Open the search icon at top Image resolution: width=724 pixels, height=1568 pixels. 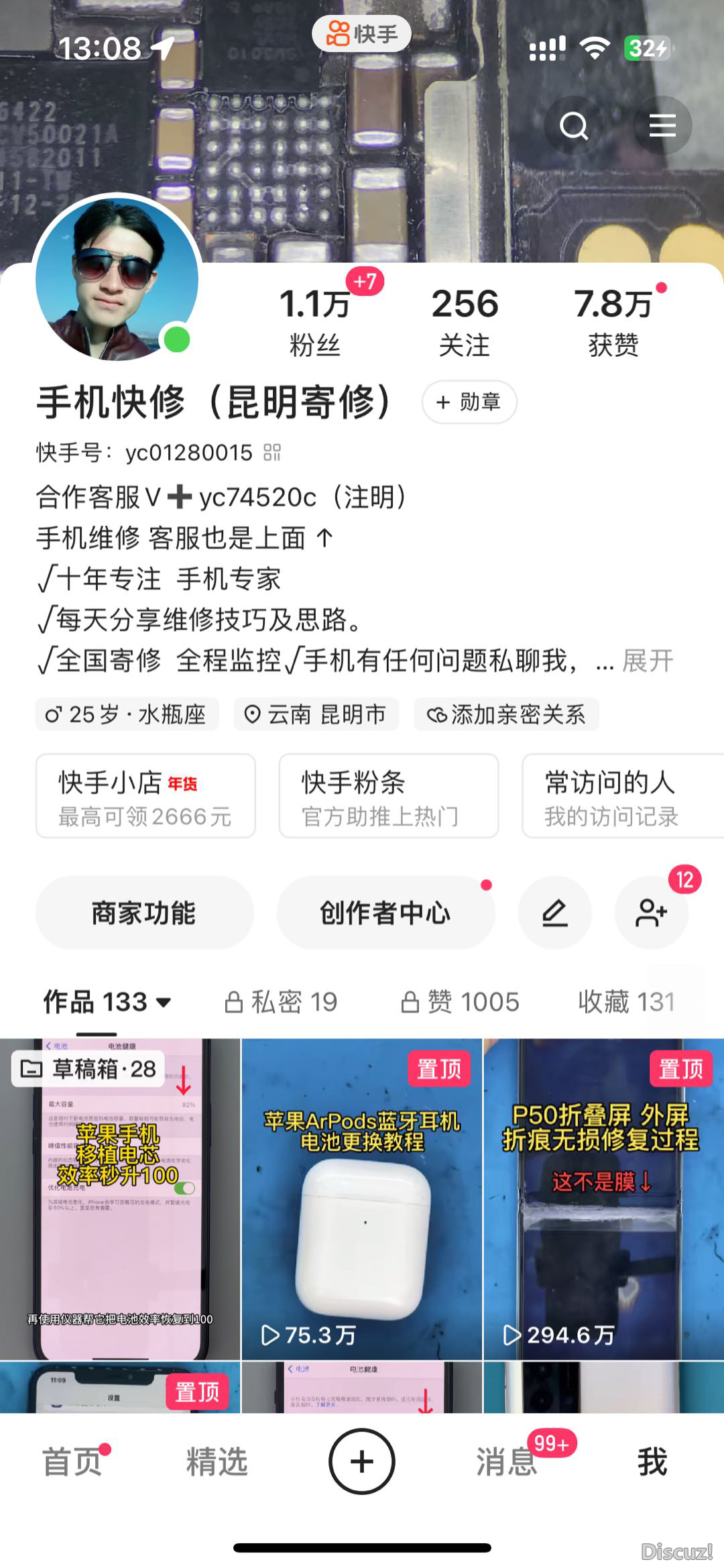(x=574, y=125)
